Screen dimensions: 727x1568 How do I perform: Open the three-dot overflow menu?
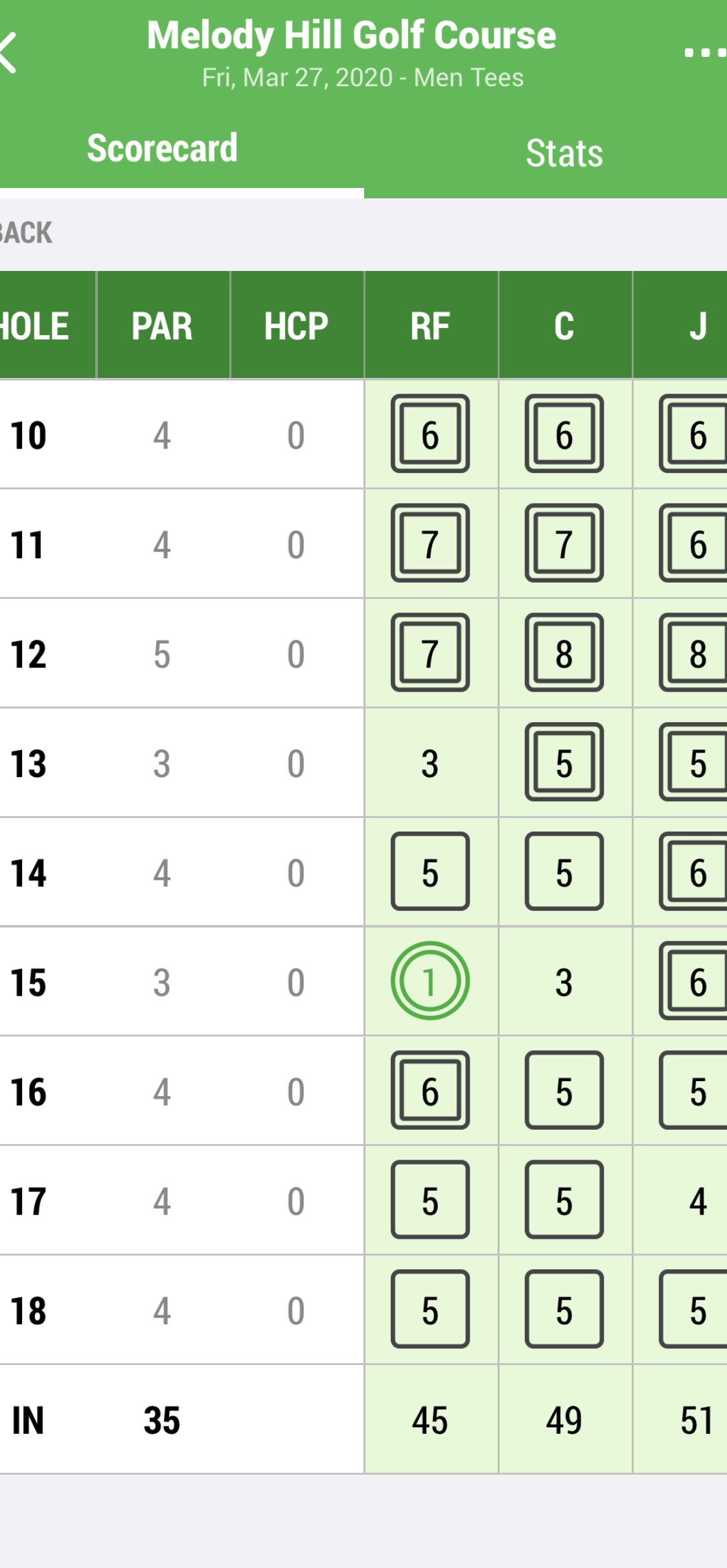705,53
